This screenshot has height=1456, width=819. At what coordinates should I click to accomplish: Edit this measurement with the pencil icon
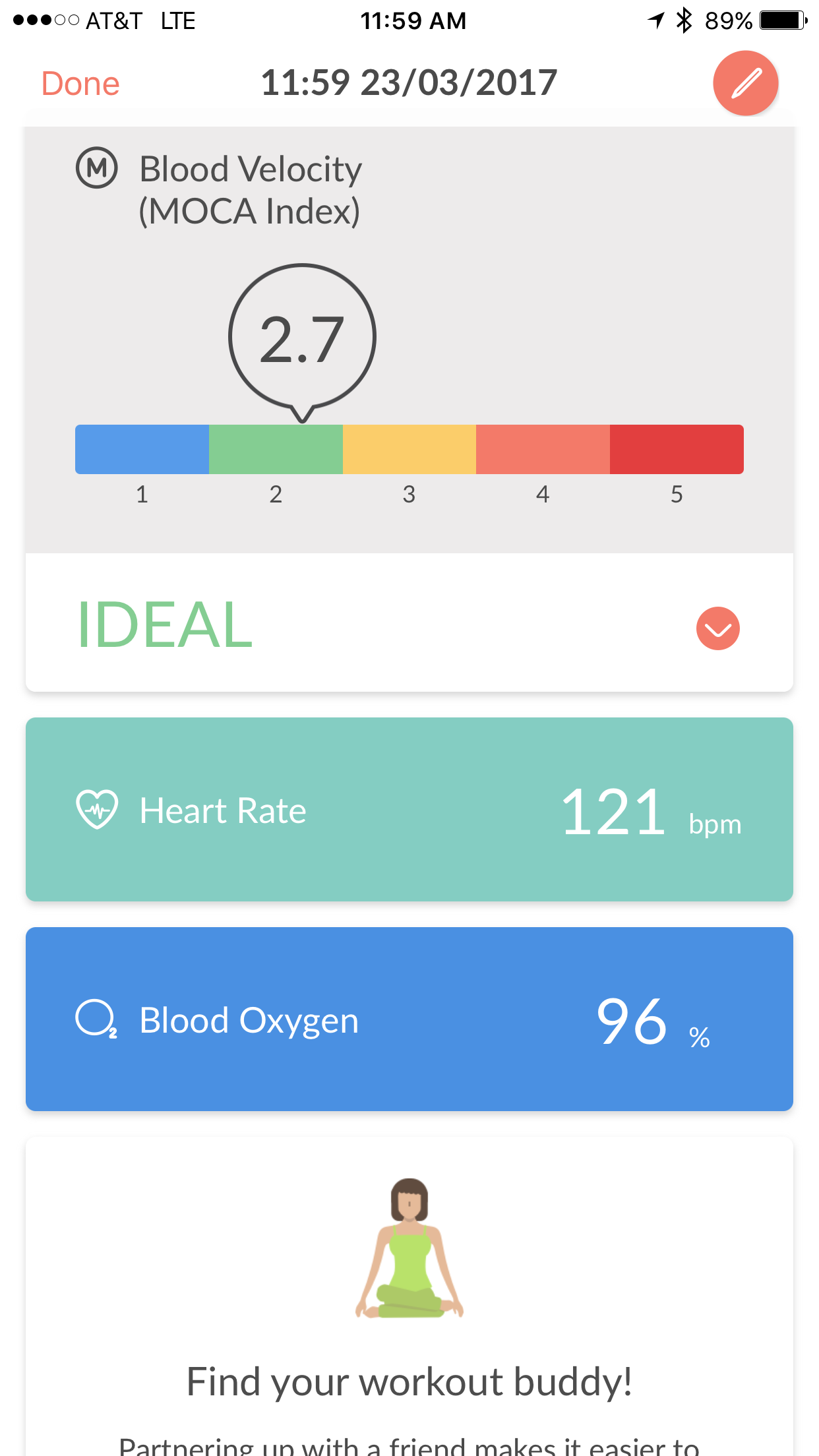pos(745,83)
